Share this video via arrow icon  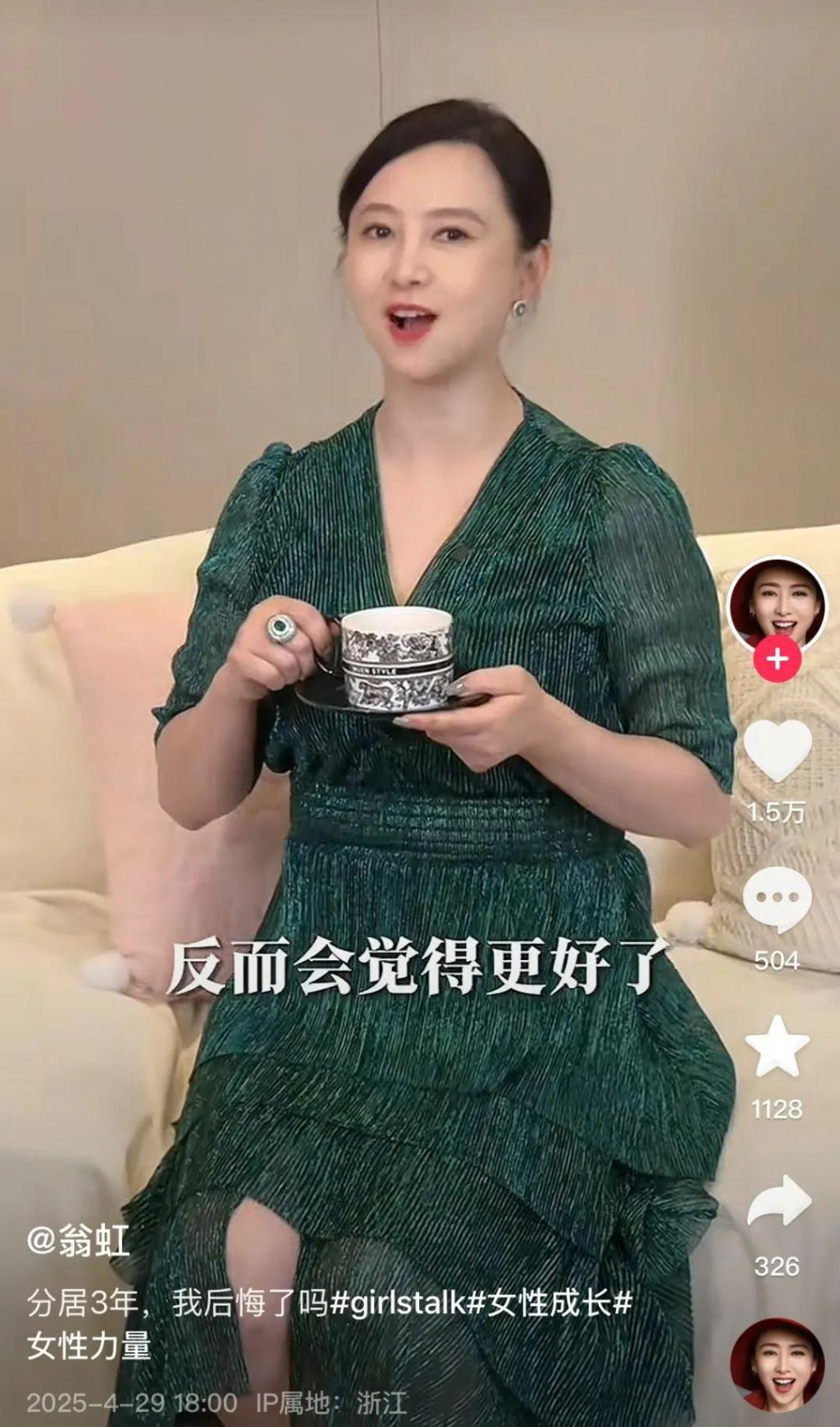tap(777, 1202)
